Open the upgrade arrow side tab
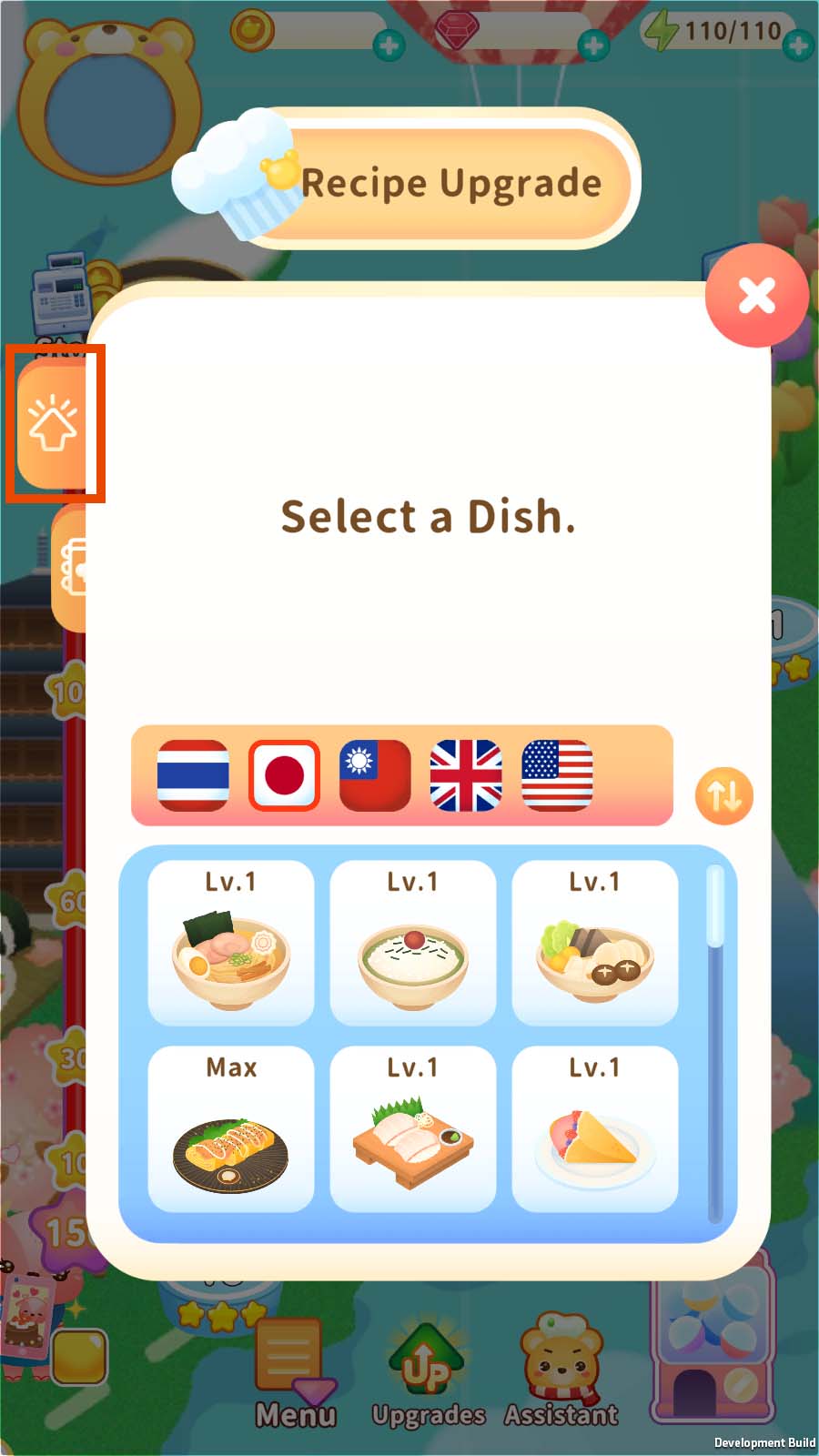 53,423
